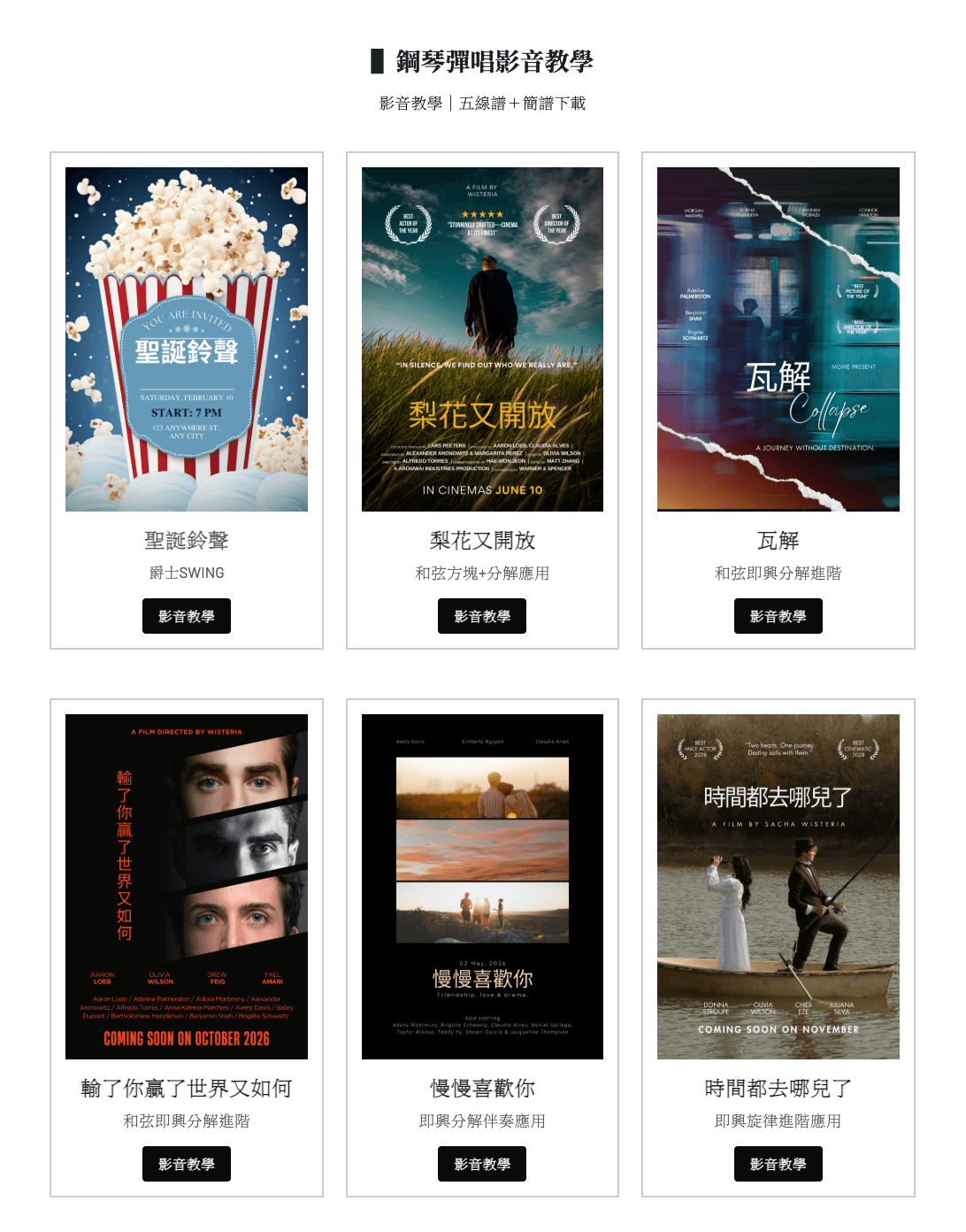Select the 梨花又開放 poster tile
This screenshot has width=966, height=1232.
pyautogui.click(x=482, y=339)
